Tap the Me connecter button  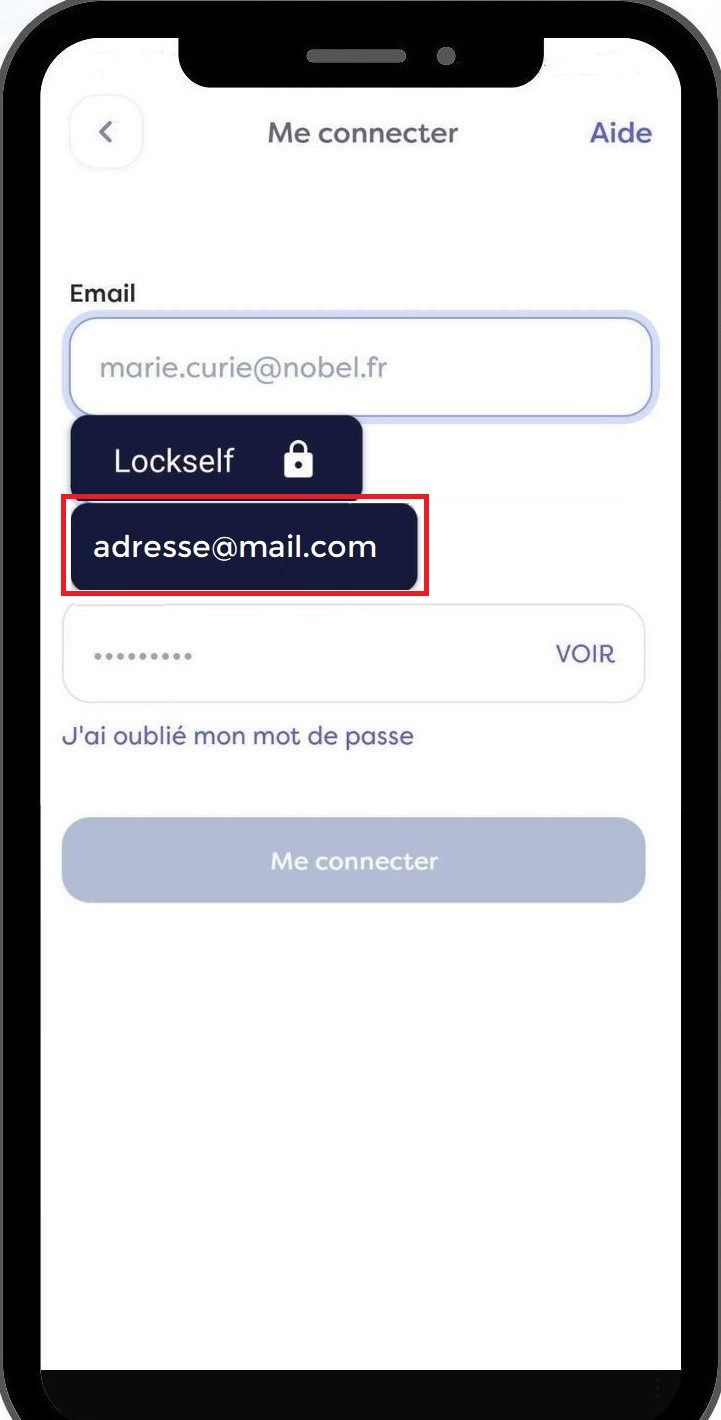(x=353, y=861)
